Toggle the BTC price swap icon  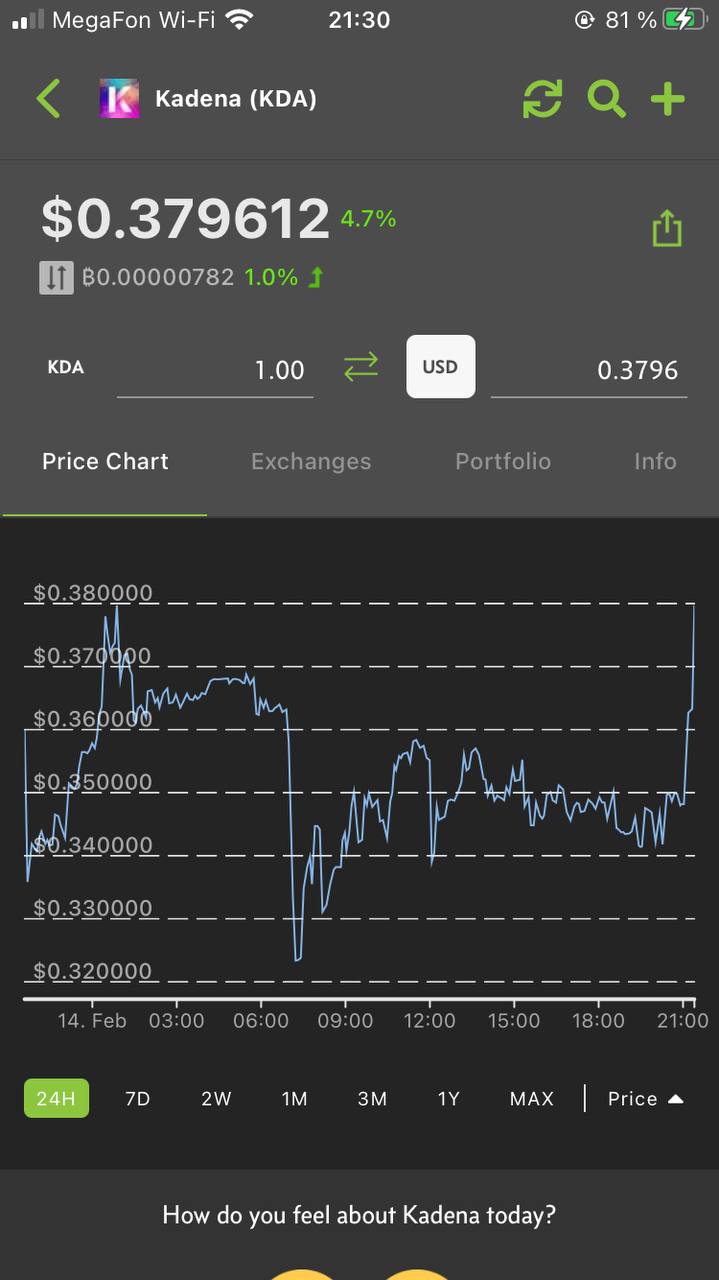(57, 277)
